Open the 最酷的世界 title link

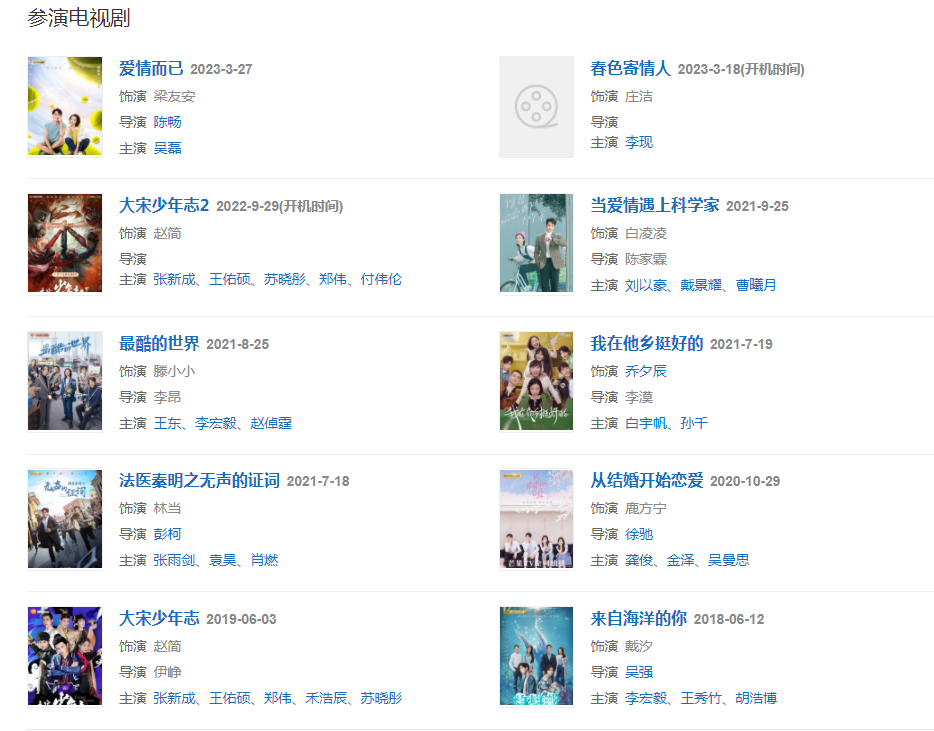point(159,344)
